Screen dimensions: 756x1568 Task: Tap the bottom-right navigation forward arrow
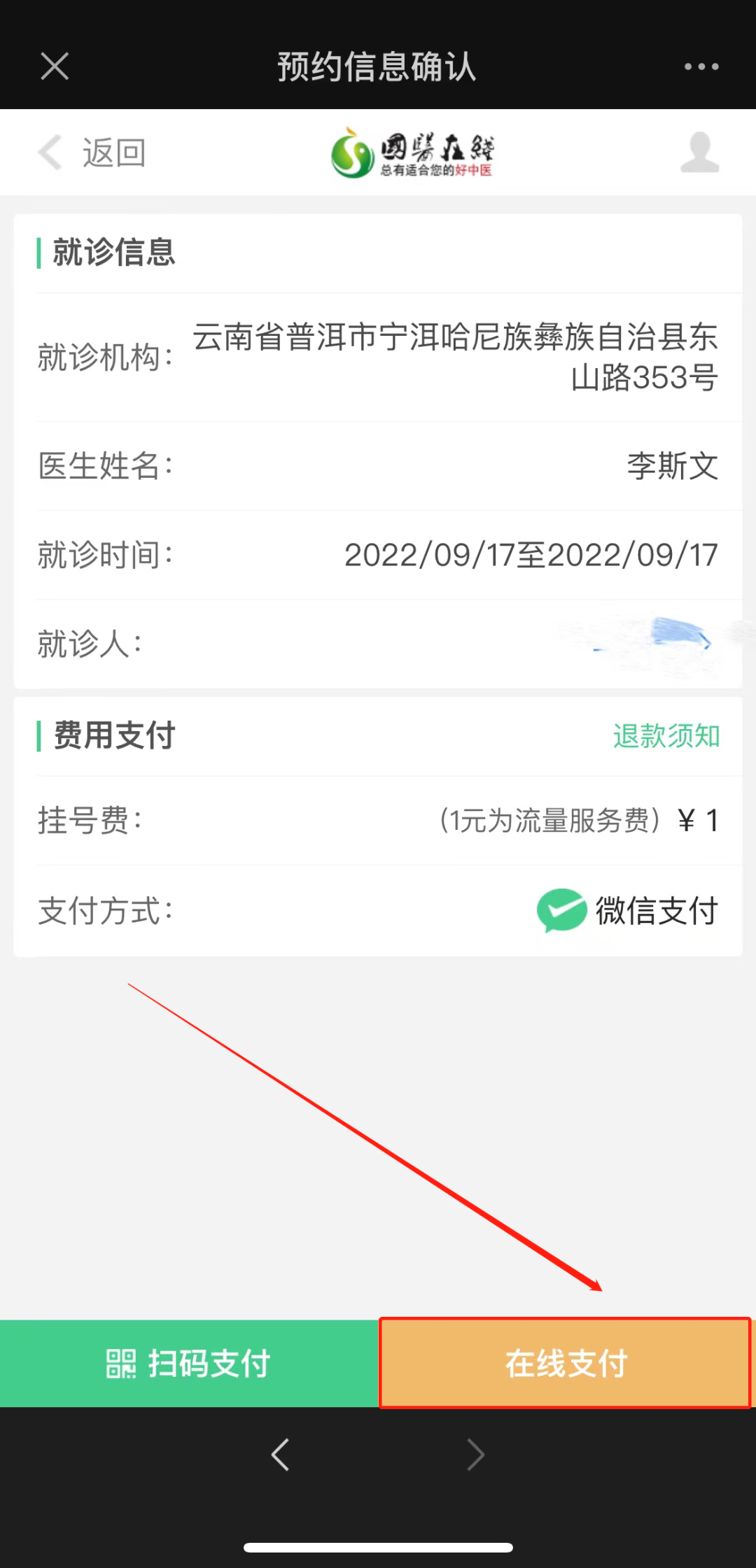(476, 1455)
